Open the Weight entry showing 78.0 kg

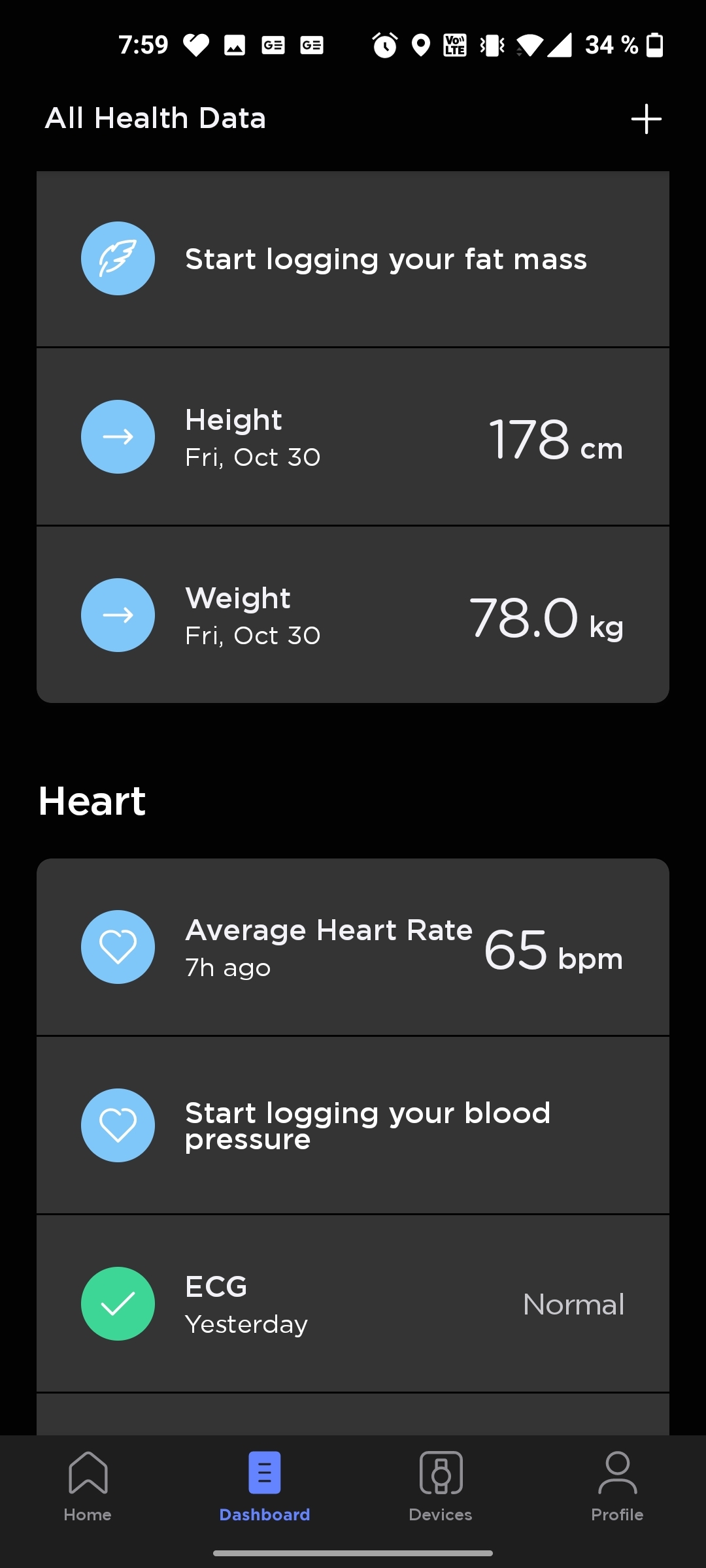pos(353,615)
